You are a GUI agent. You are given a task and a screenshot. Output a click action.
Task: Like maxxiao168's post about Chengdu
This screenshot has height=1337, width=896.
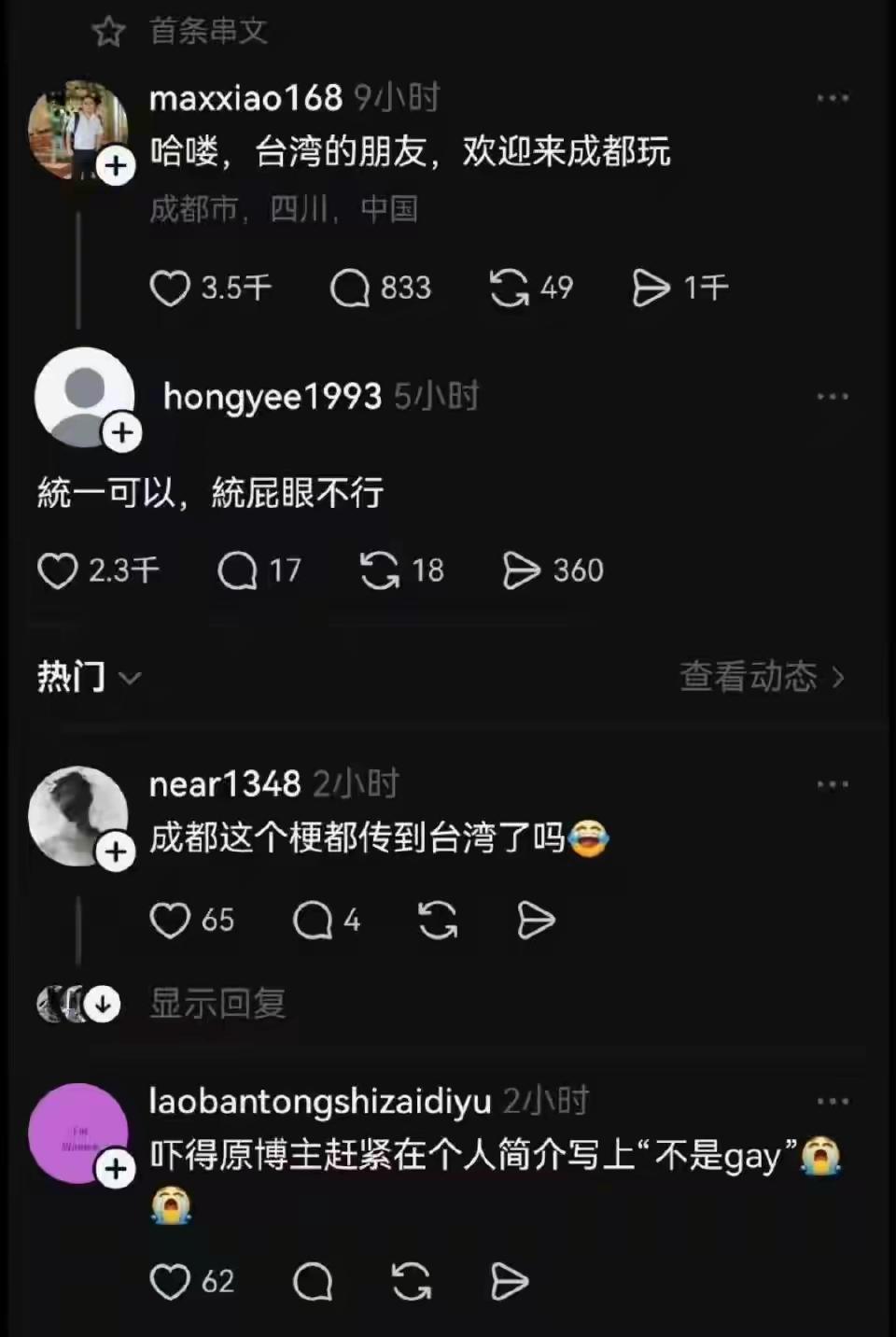point(170,289)
